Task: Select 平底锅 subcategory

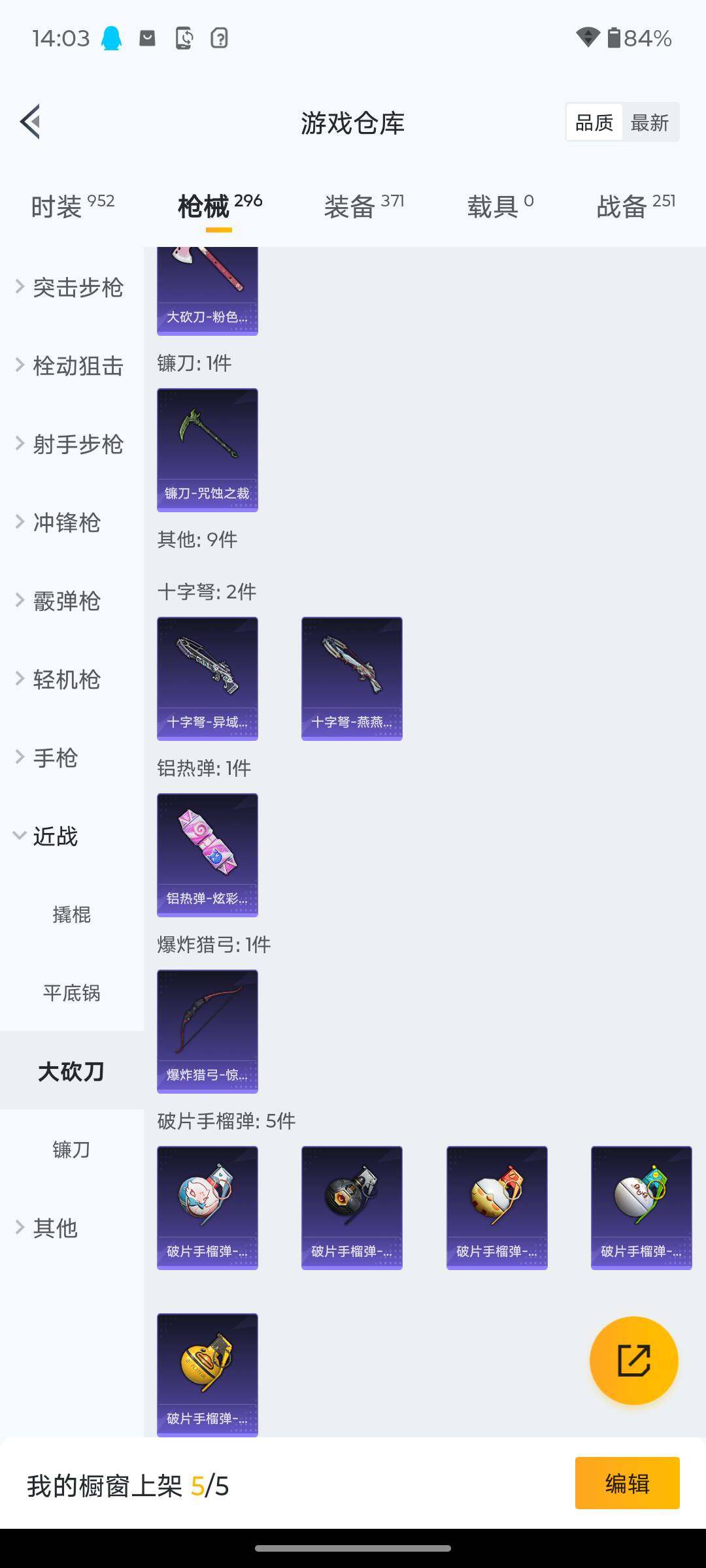Action: [72, 992]
